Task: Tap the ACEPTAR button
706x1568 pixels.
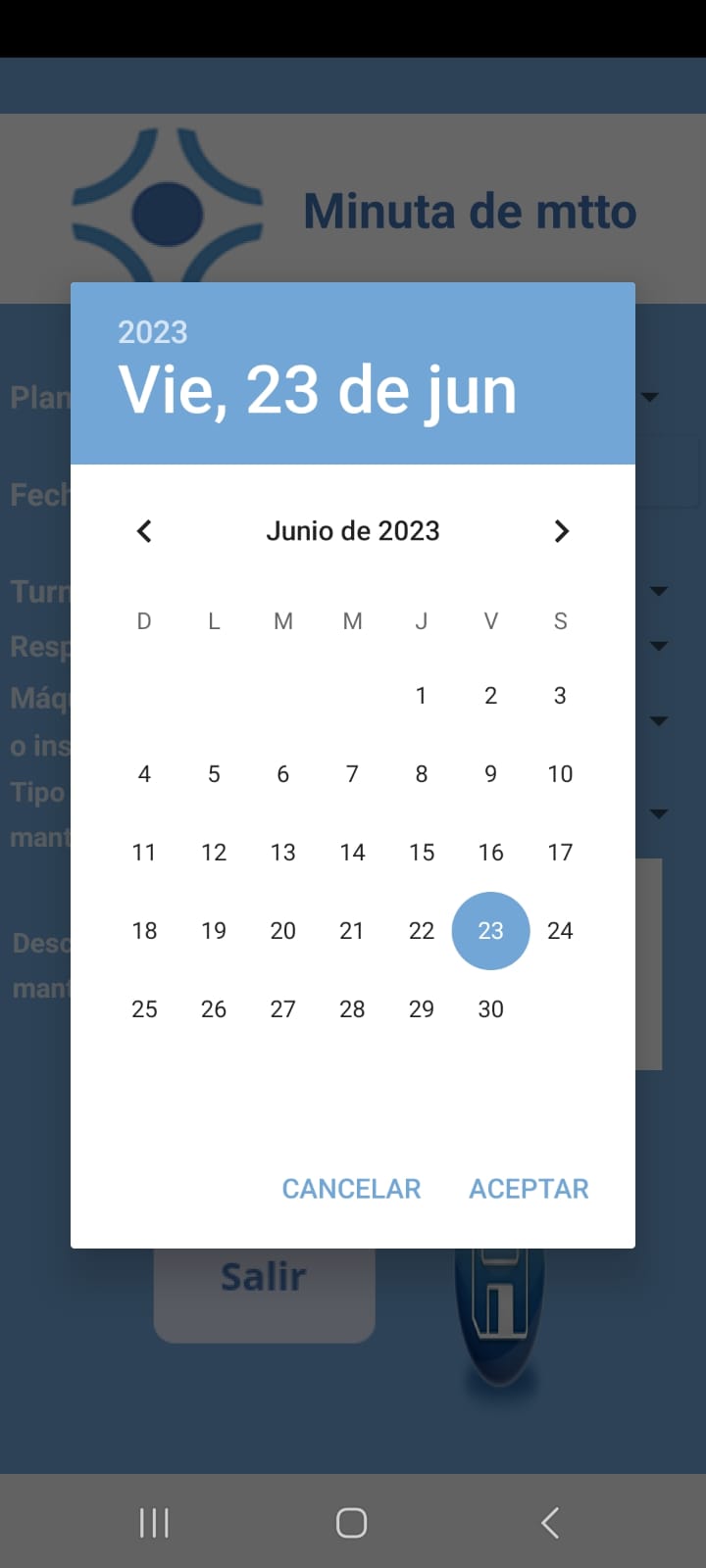Action: pos(529,1189)
